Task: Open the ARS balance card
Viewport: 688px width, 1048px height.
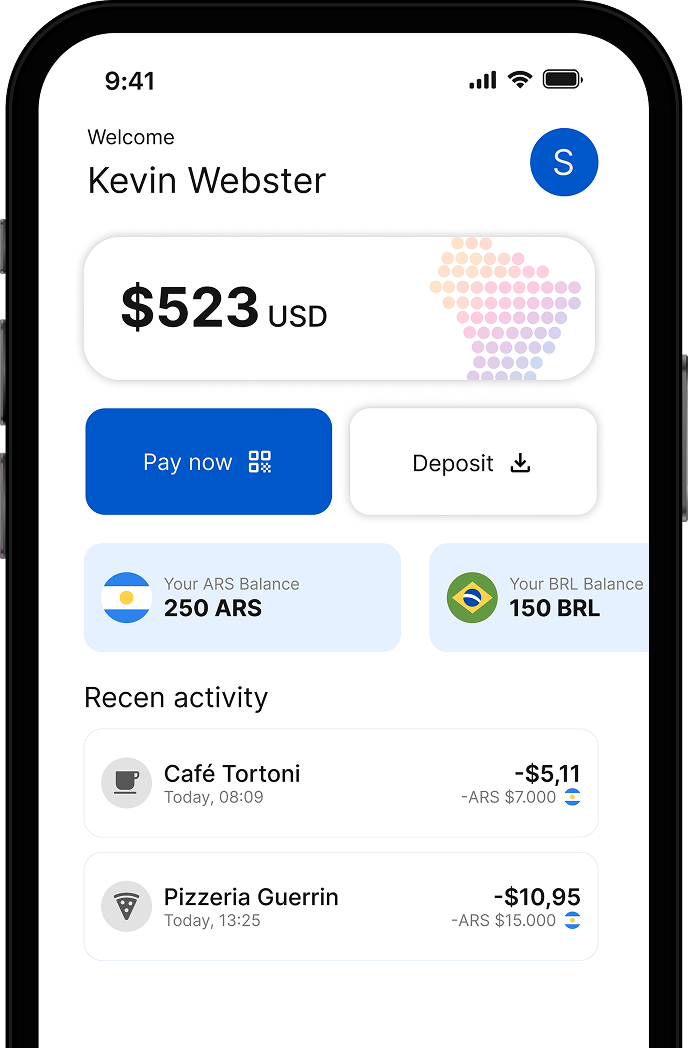Action: tap(242, 597)
